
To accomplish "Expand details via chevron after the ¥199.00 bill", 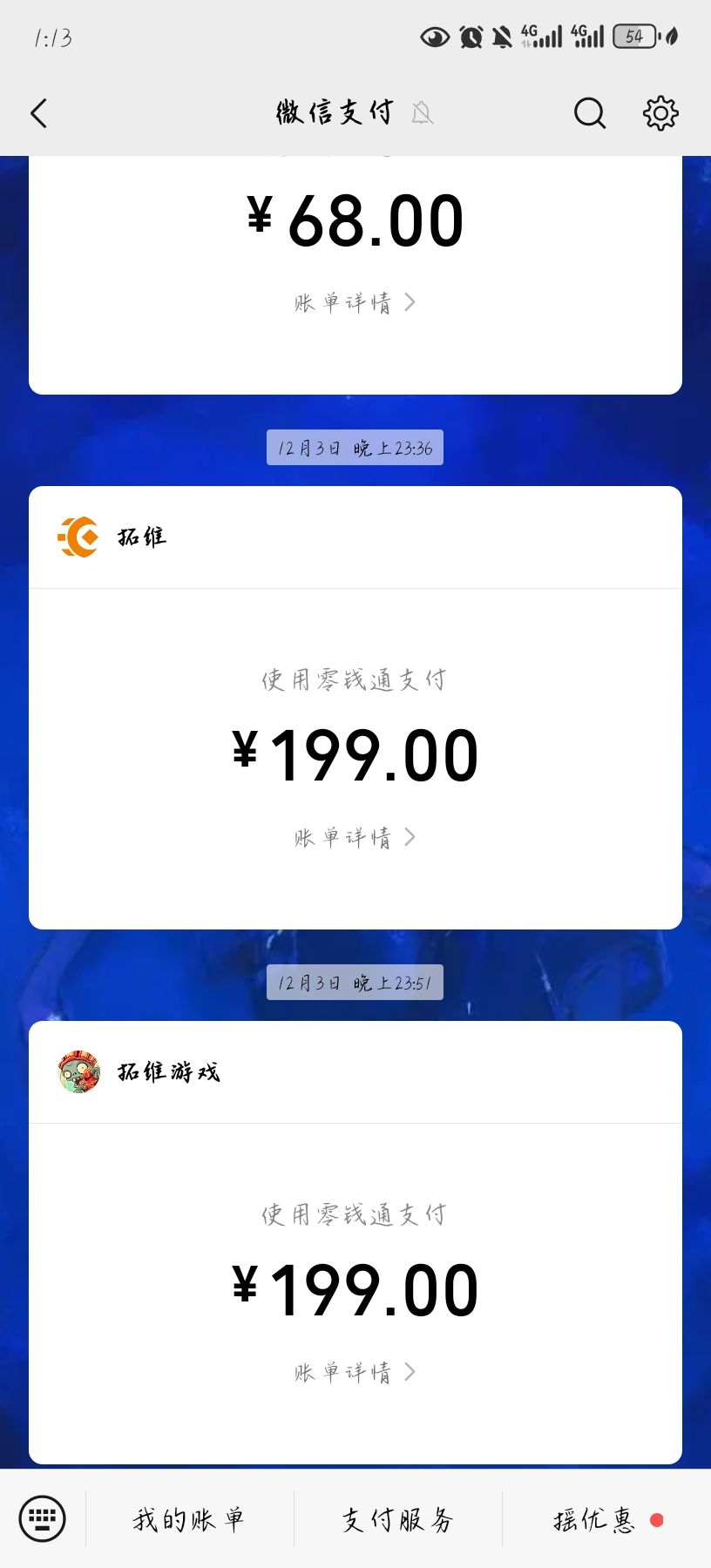I will tap(410, 836).
